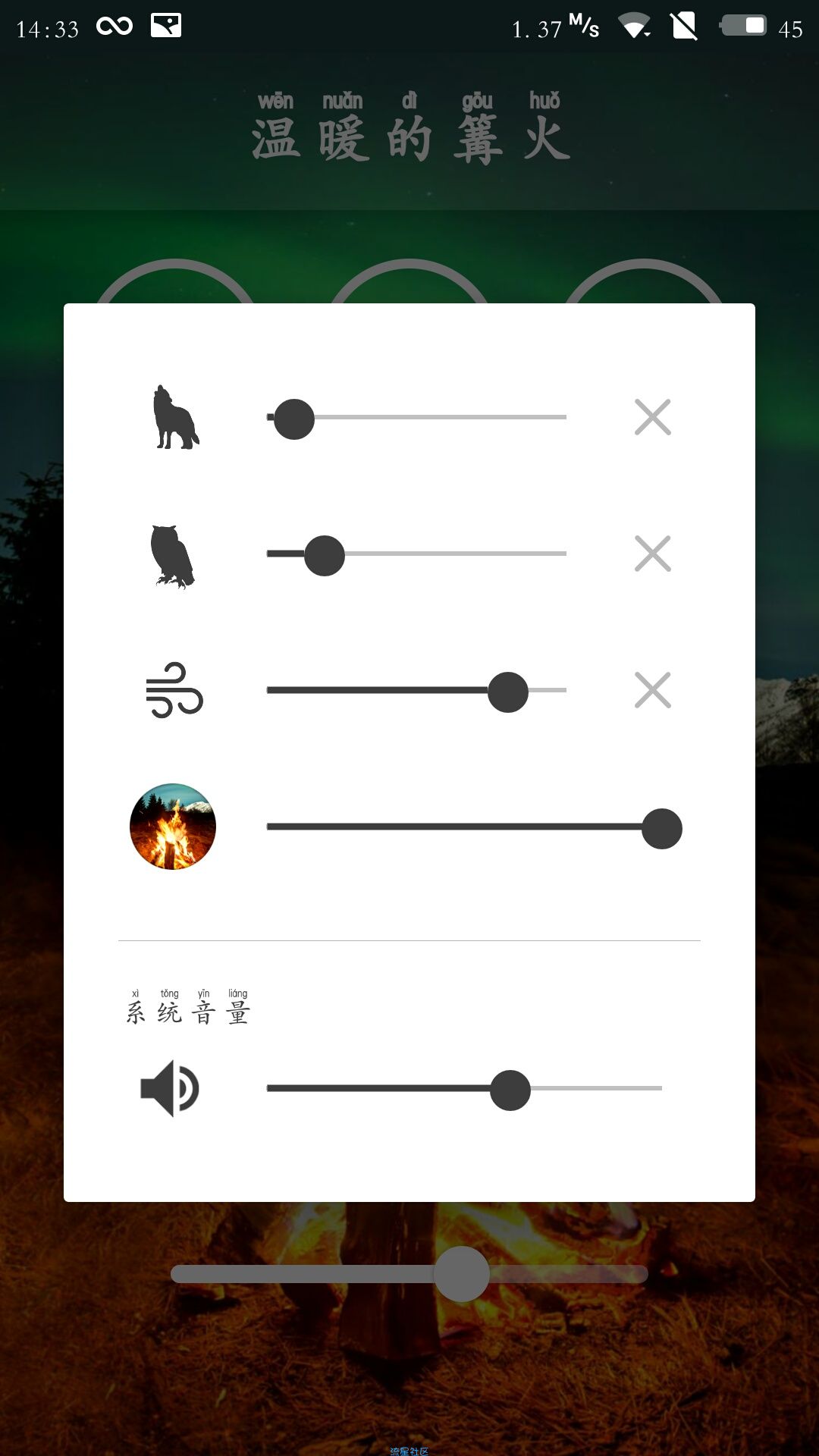Remove the wolf howl sound
This screenshot has width=819, height=1456.
coord(652,417)
